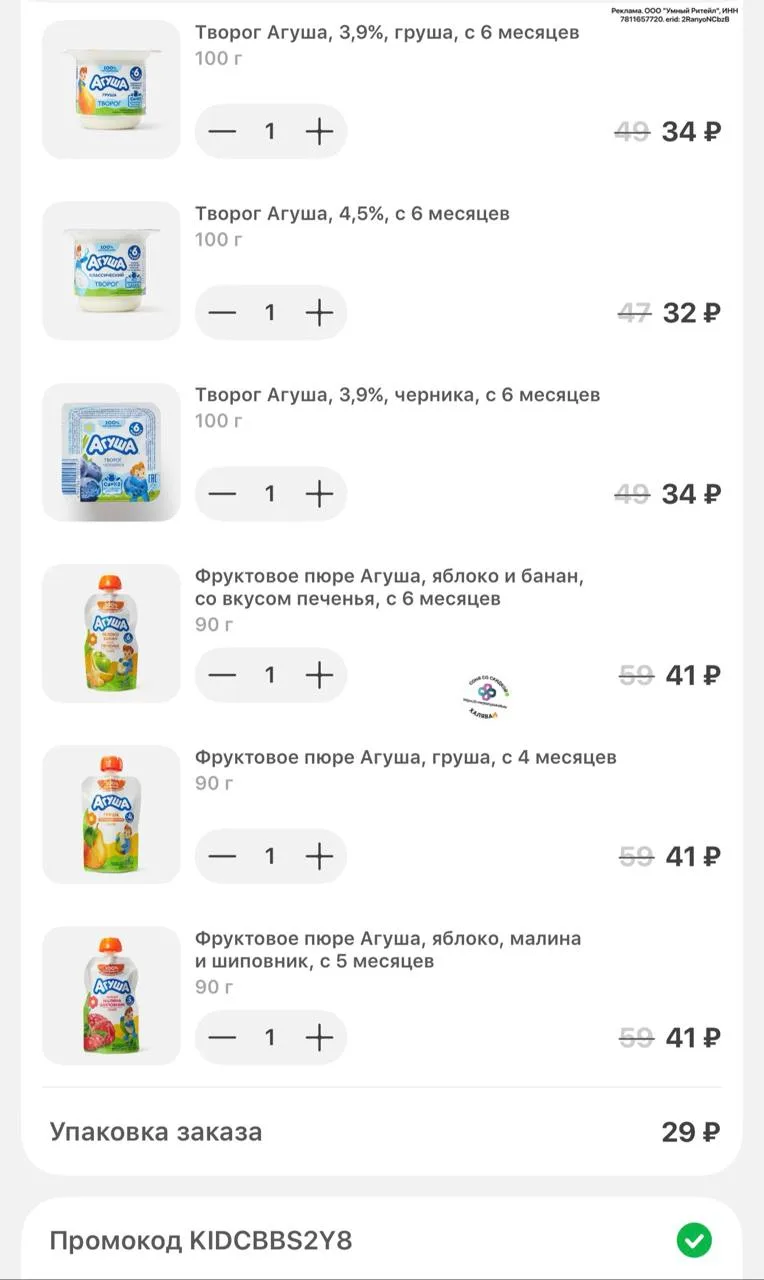Decrease quantity of Фруктовое пюре груша

pyautogui.click(x=222, y=856)
